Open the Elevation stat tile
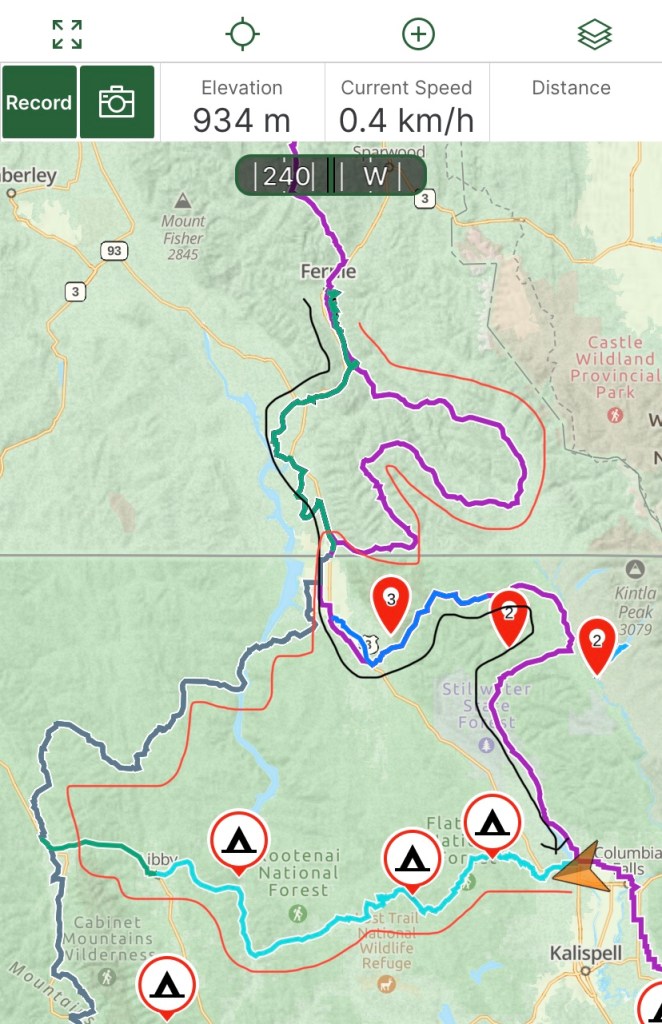 (x=242, y=103)
